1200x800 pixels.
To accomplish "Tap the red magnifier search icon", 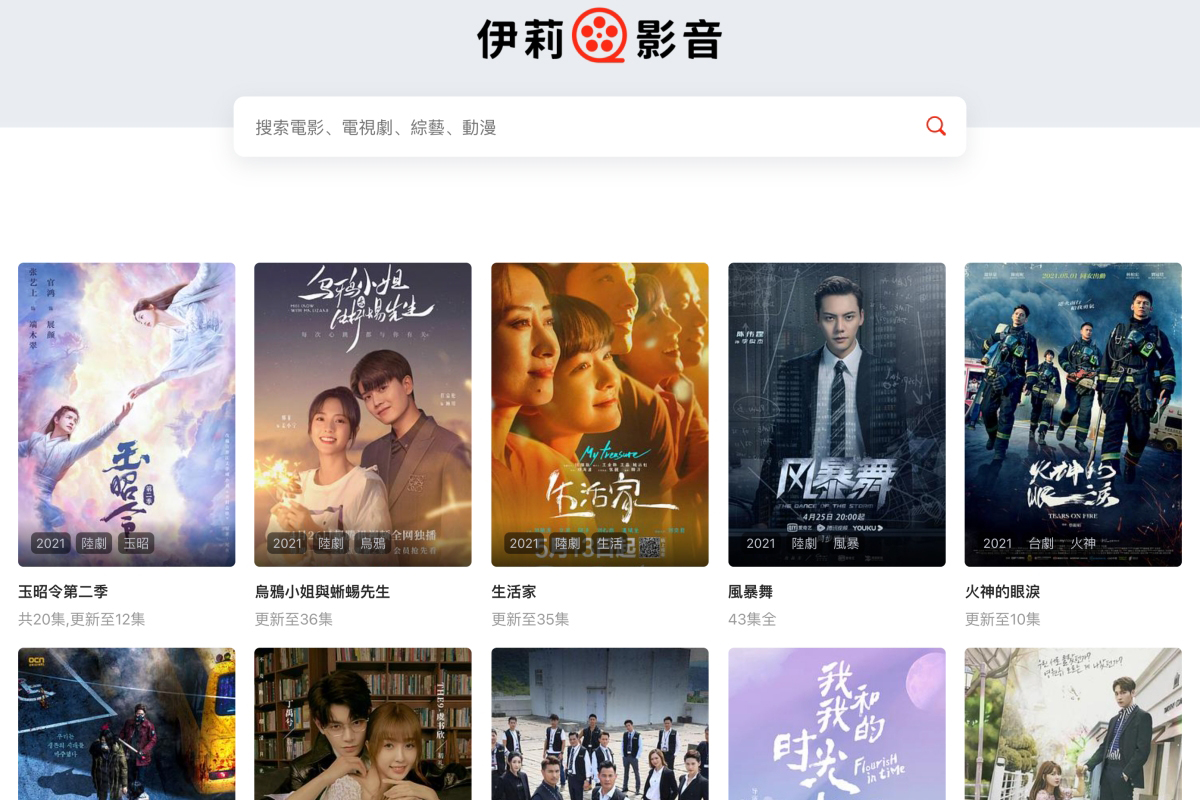I will coord(936,126).
